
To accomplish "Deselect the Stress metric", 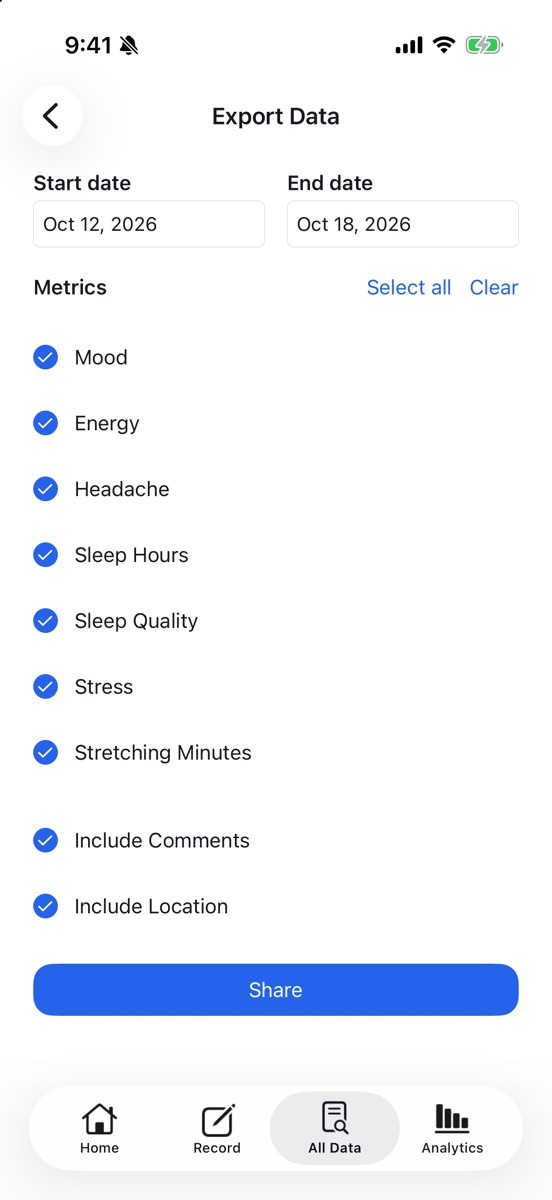I will tap(46, 688).
